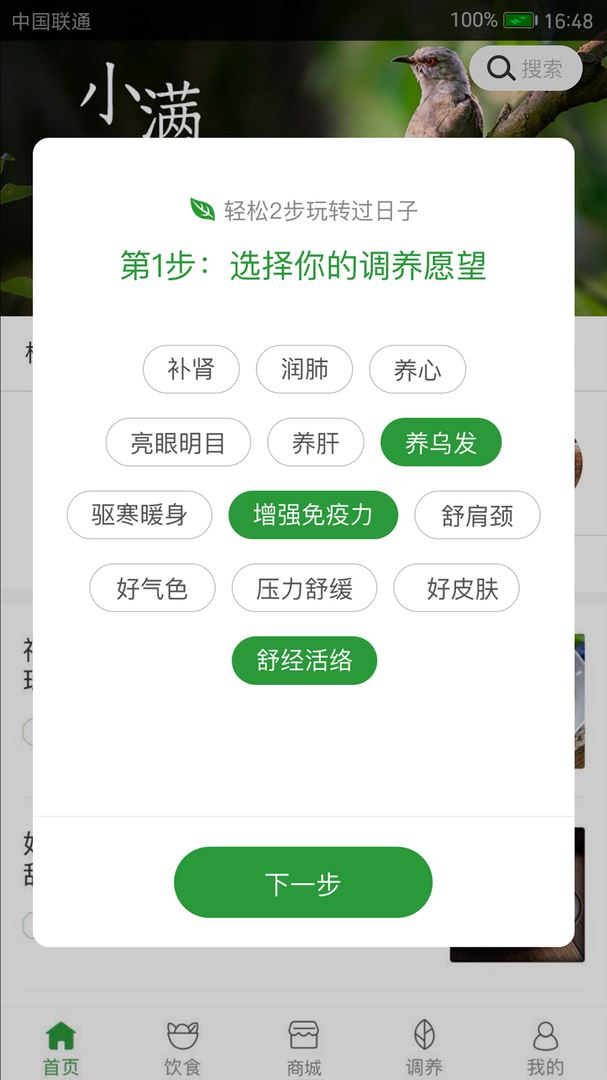Deselect the 舒经活络 chip
The height and width of the screenshot is (1080, 607).
point(304,660)
